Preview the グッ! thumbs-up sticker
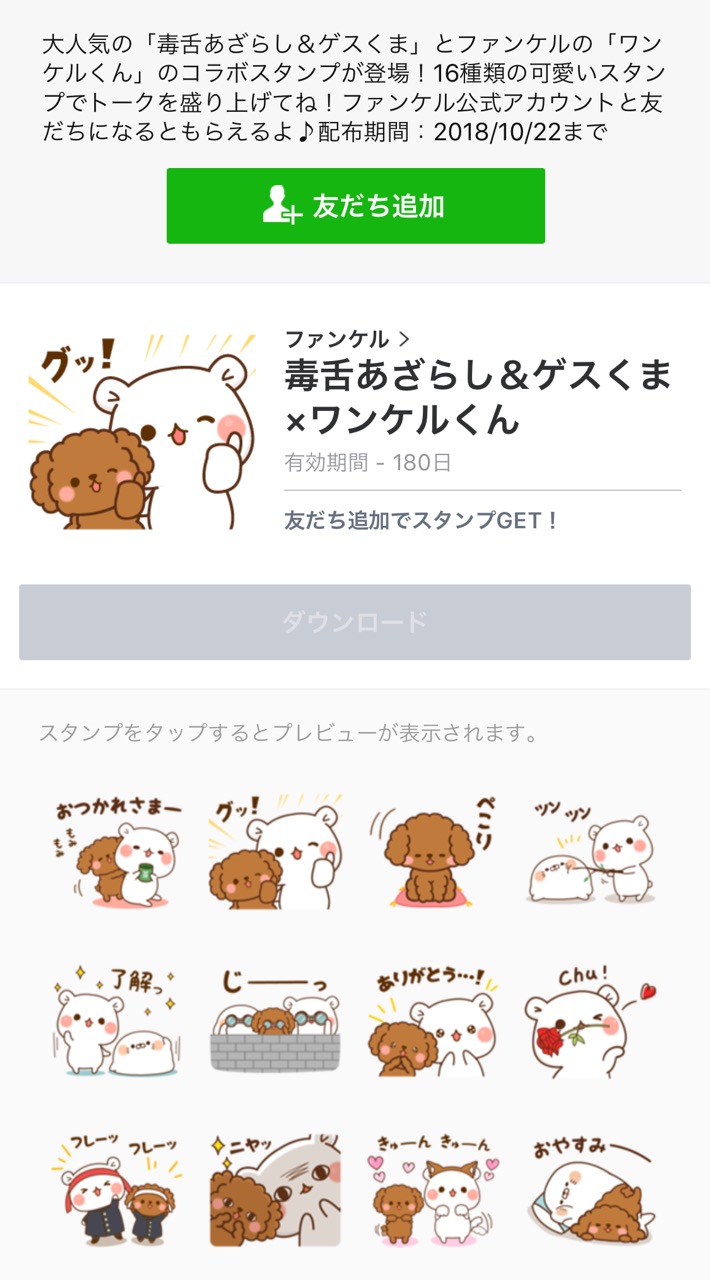This screenshot has width=710, height=1280. tap(275, 850)
